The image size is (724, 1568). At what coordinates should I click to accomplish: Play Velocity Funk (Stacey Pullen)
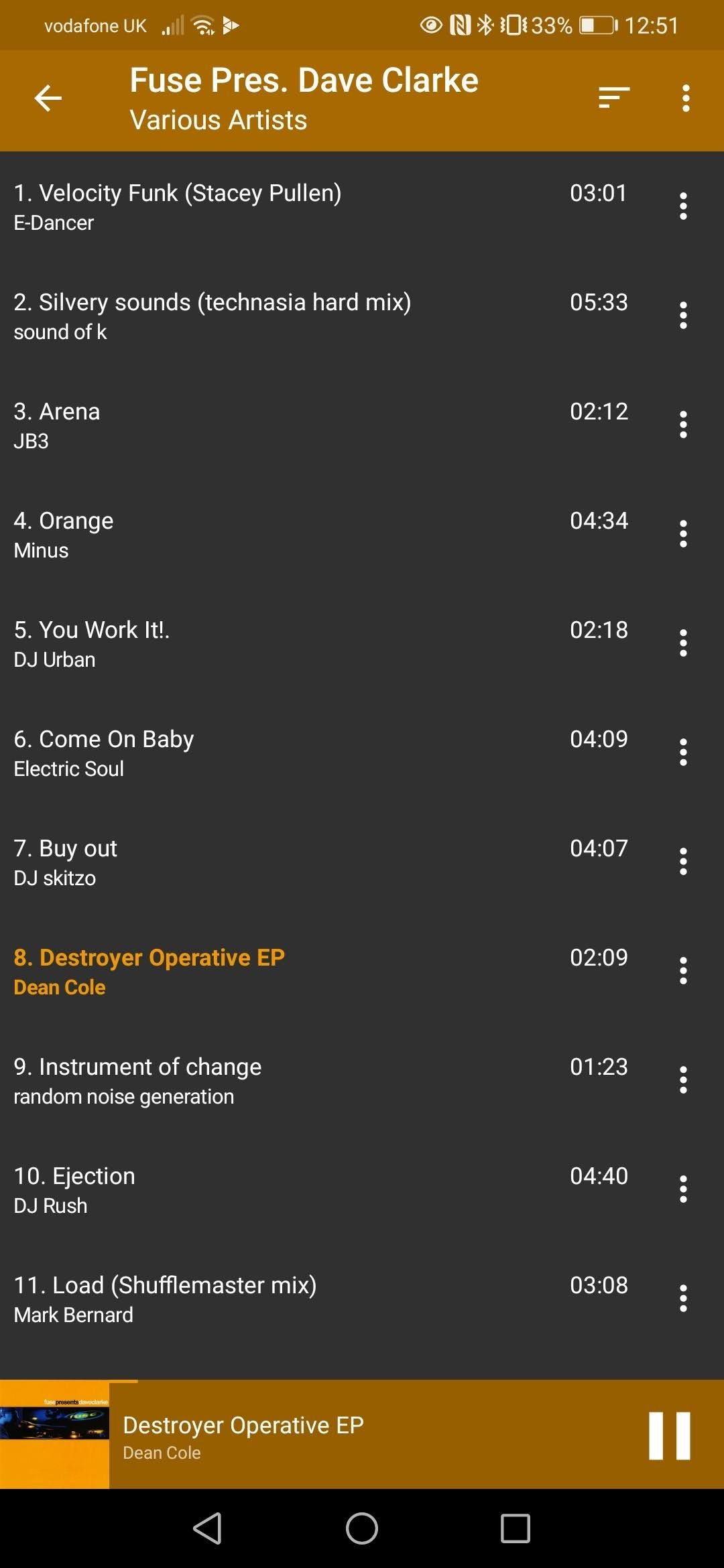pos(268,206)
